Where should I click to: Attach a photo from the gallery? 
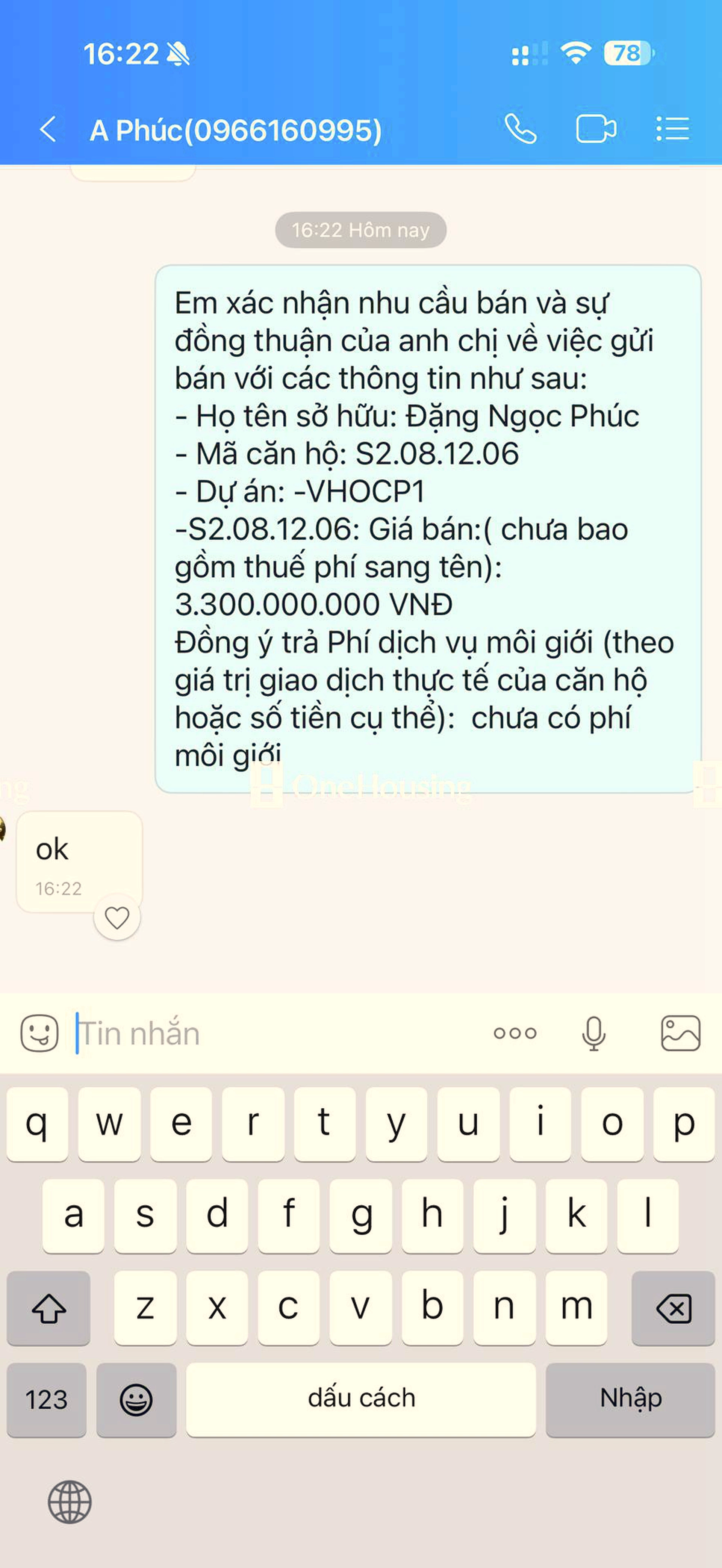pos(680,1033)
